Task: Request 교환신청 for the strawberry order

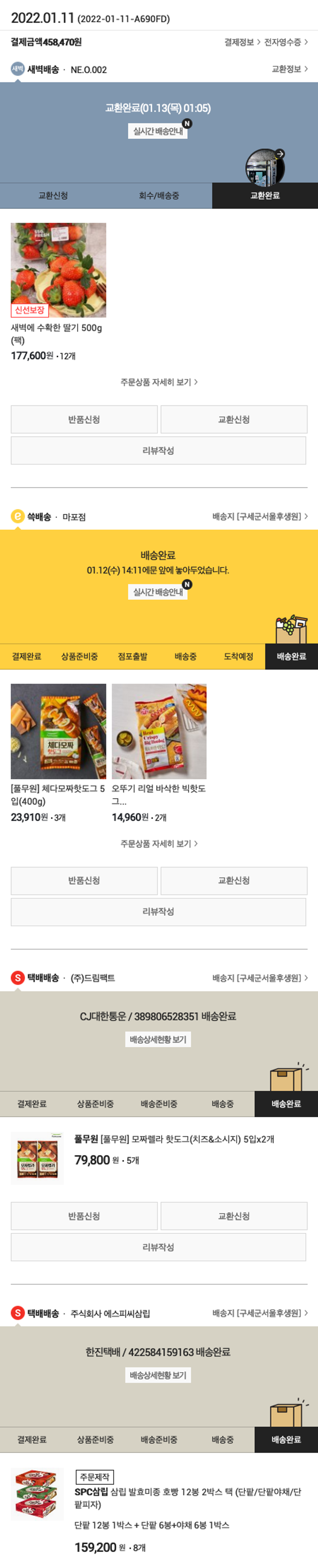Action: (234, 419)
